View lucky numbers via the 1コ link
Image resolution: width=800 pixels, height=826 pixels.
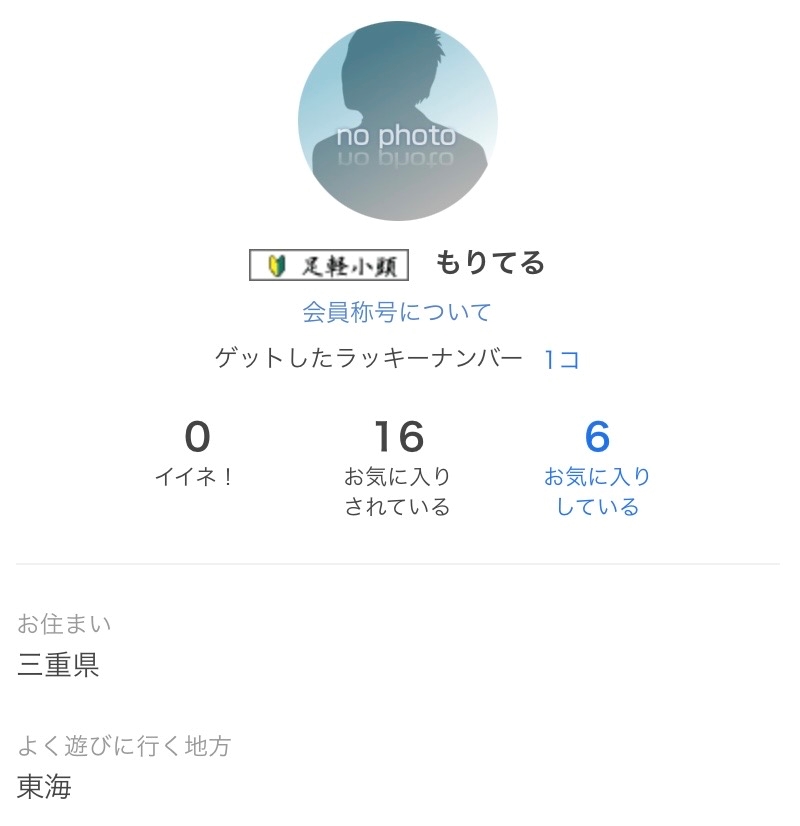point(561,359)
